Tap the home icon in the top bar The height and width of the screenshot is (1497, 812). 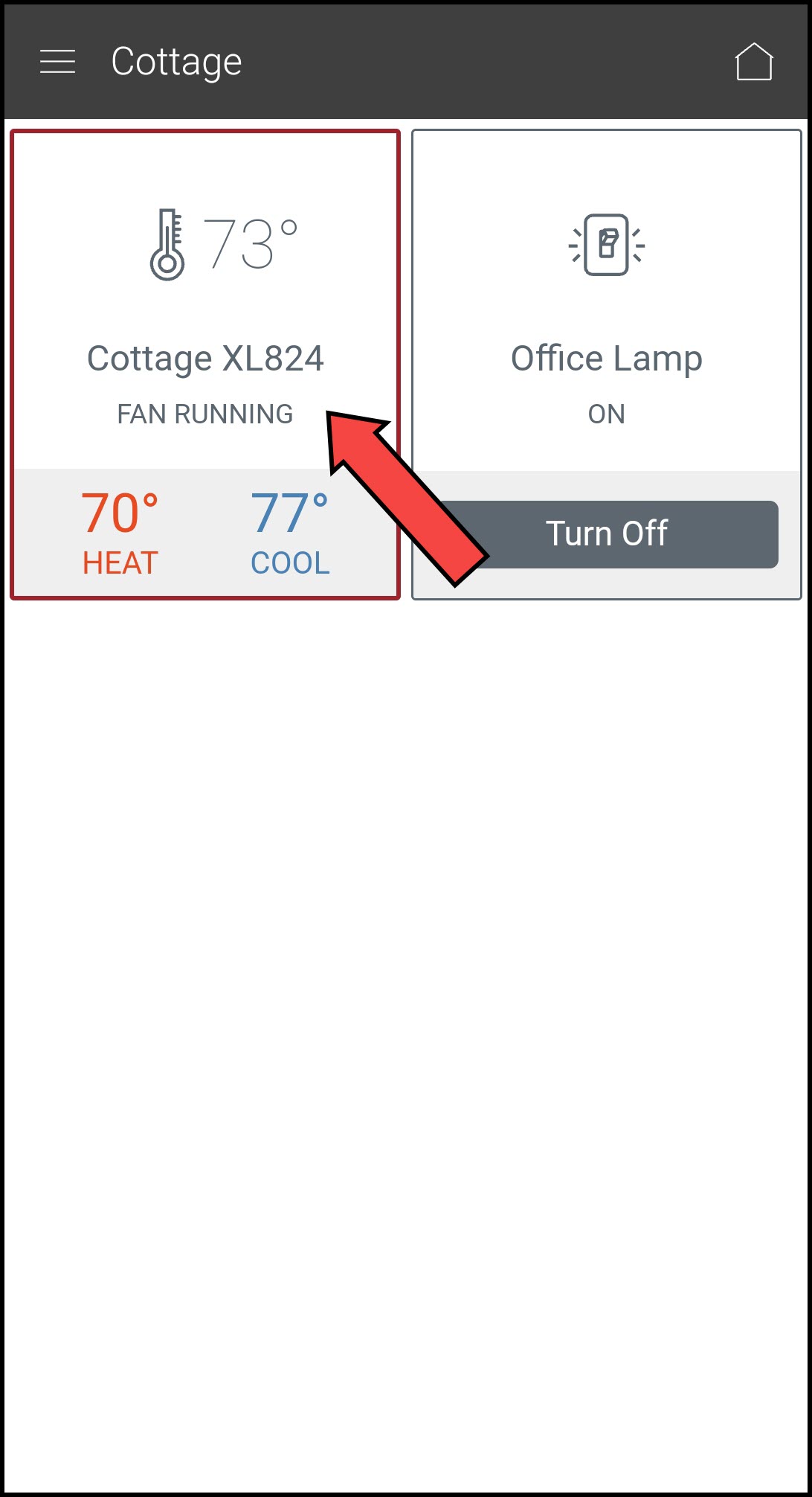(x=754, y=62)
